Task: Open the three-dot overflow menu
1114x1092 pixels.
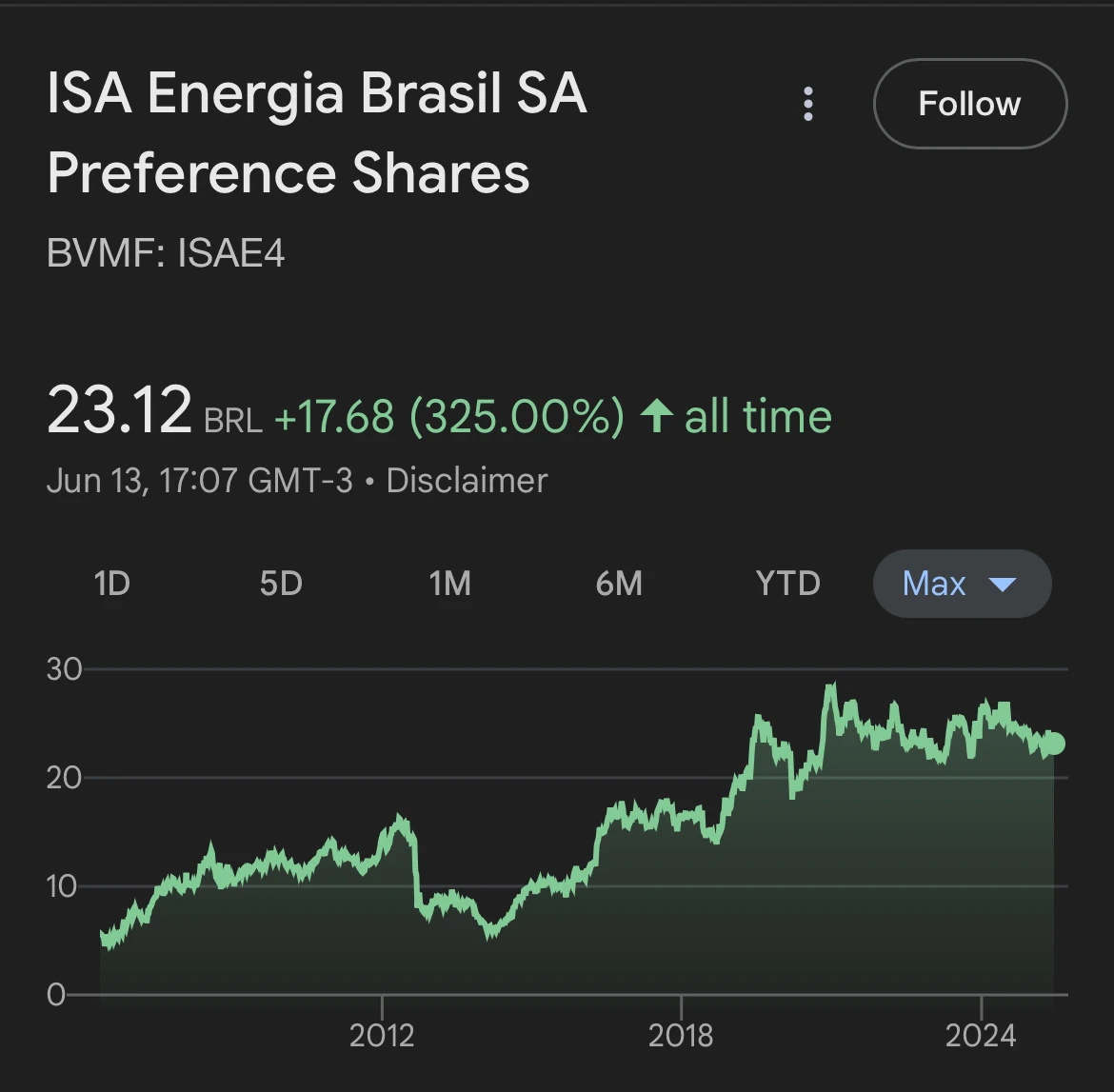Action: (808, 104)
